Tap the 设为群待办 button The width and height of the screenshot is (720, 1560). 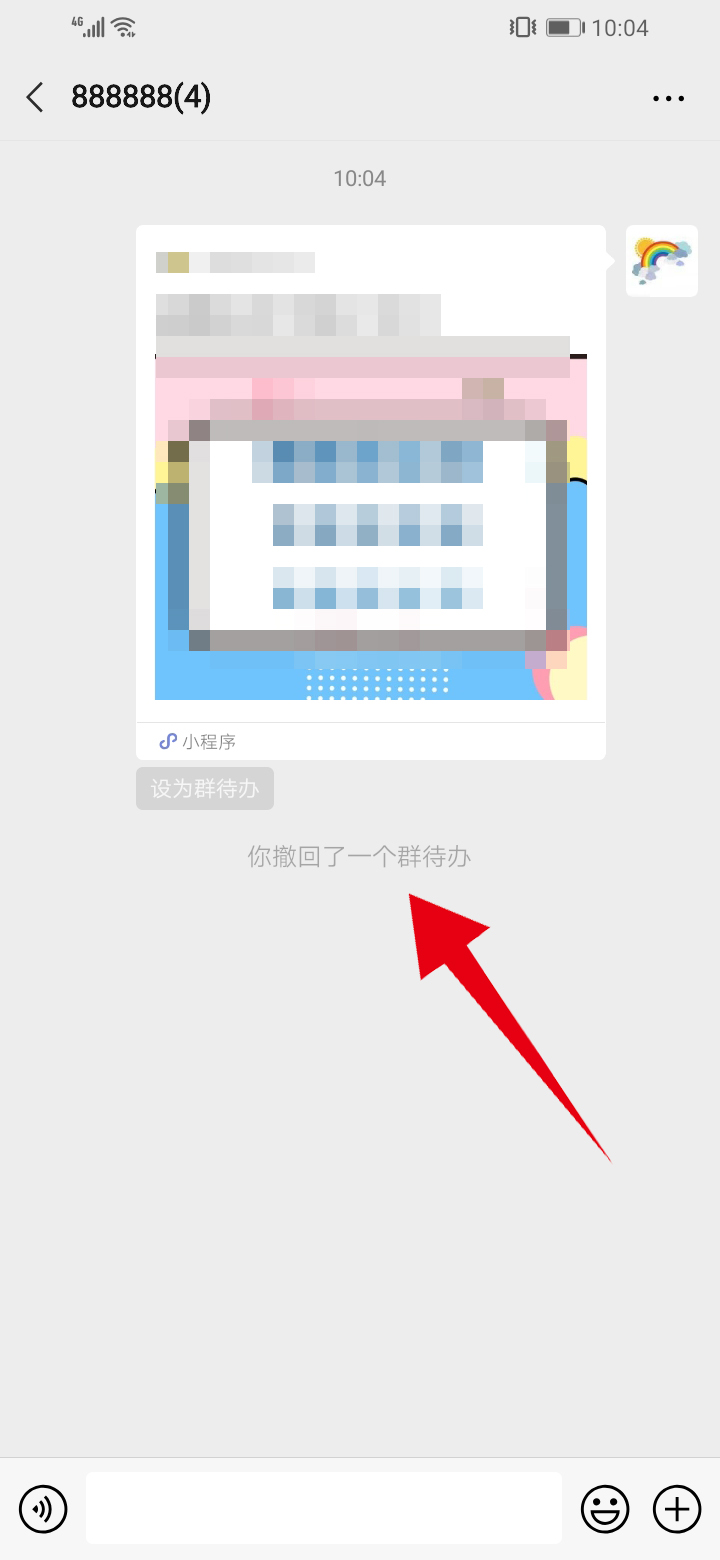(205, 789)
